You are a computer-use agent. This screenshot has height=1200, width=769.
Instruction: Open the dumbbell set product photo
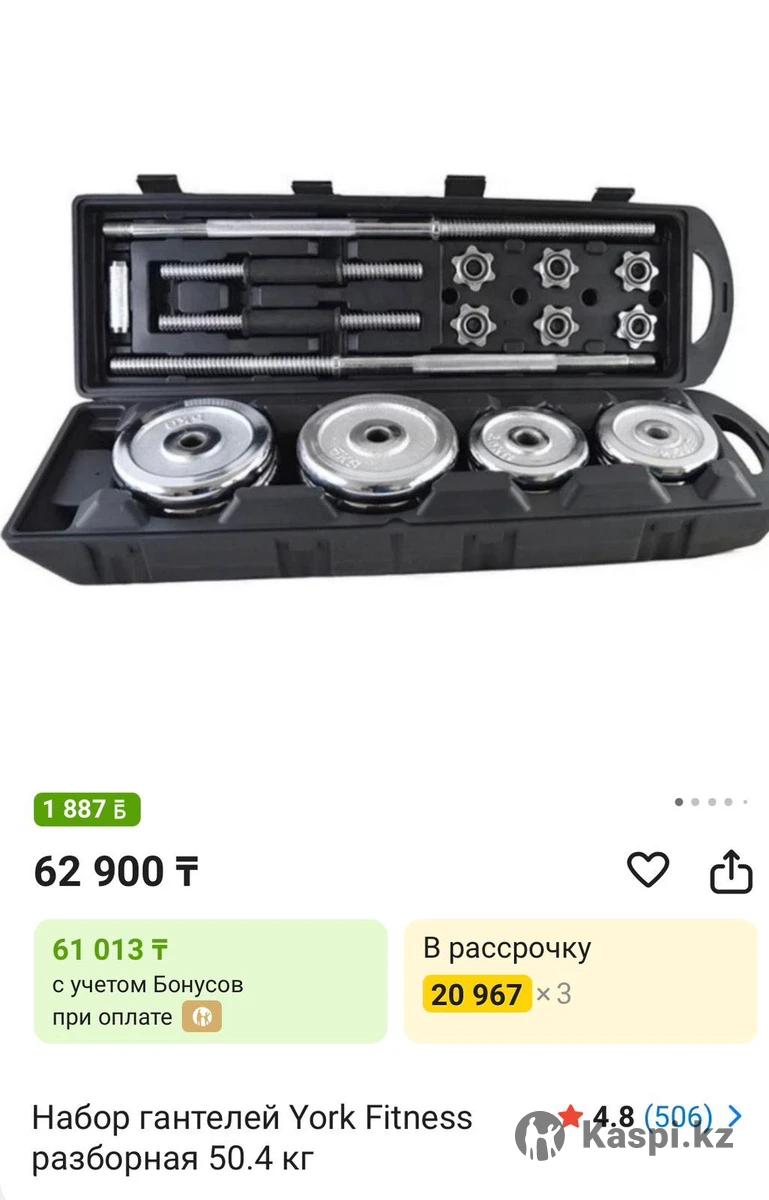pyautogui.click(x=384, y=380)
